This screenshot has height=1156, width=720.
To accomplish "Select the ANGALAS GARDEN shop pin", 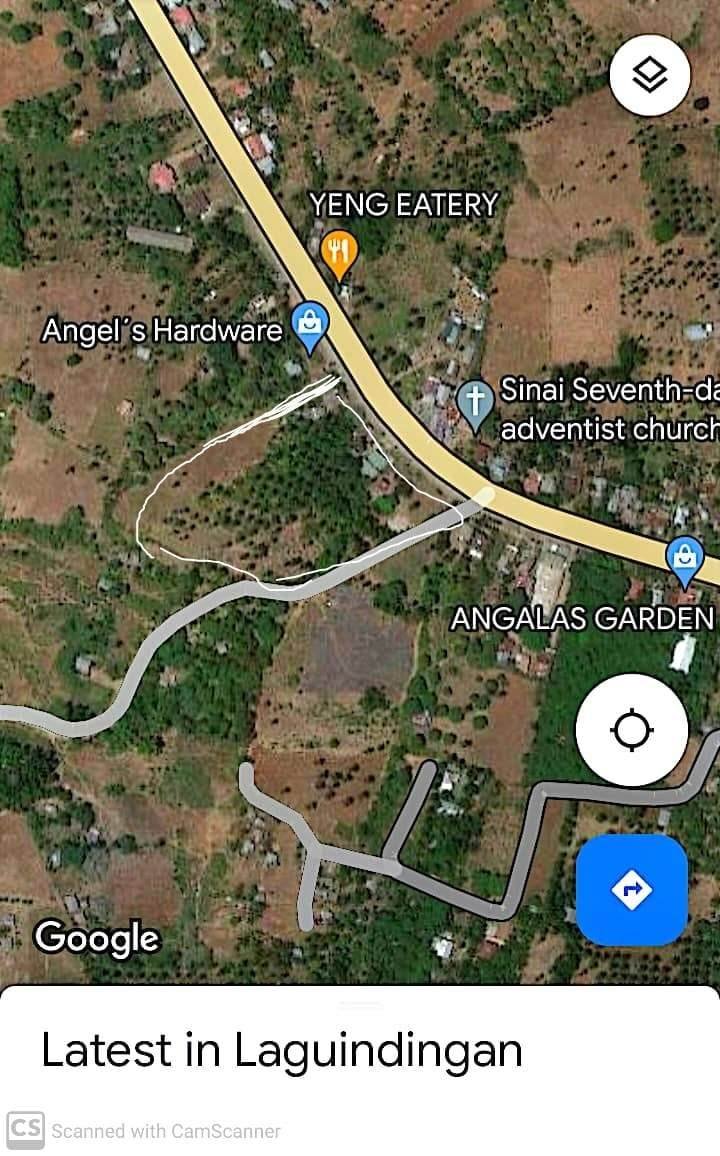I will [685, 557].
